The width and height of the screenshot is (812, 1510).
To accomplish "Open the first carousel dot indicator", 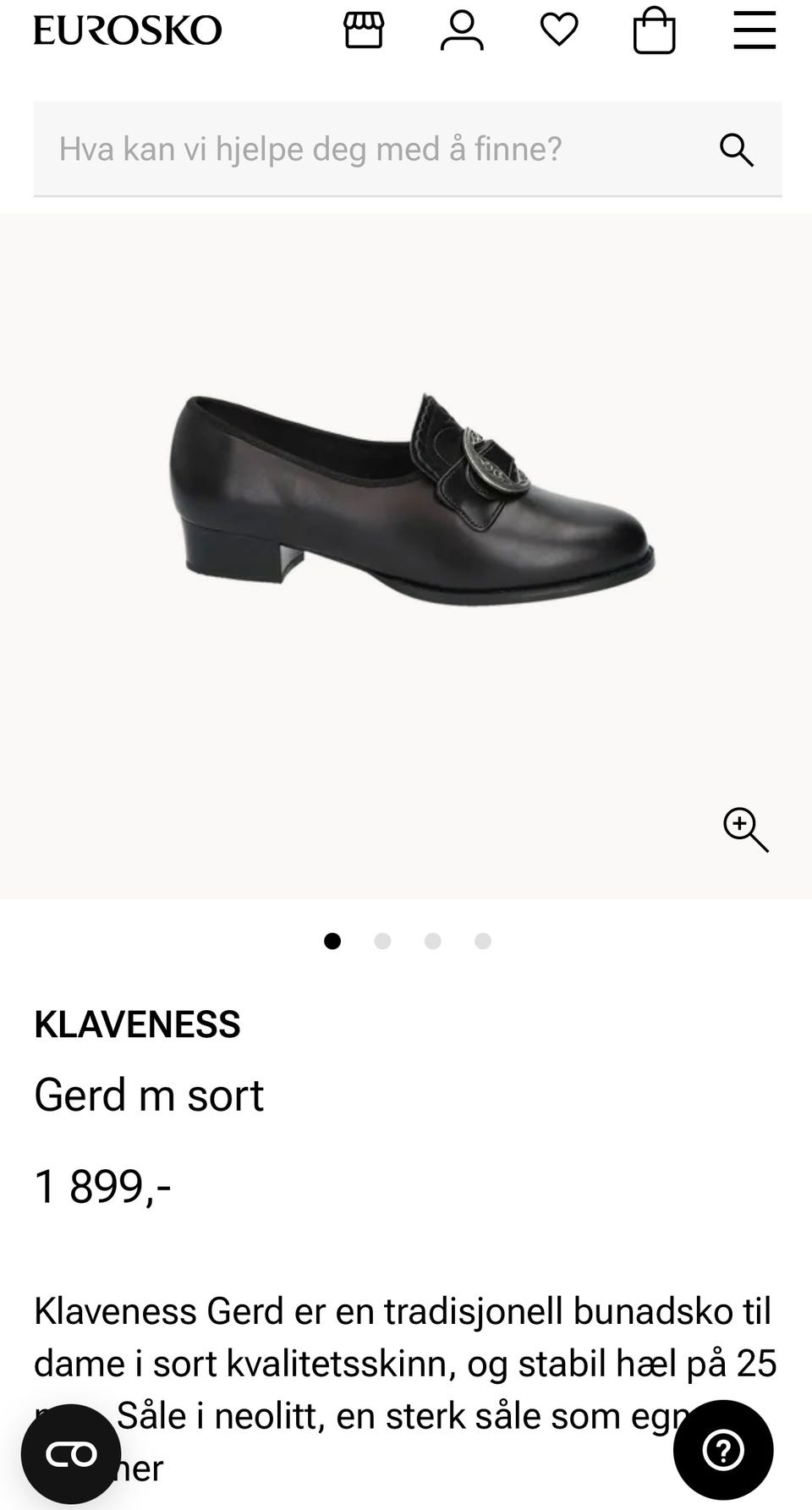I will [333, 941].
